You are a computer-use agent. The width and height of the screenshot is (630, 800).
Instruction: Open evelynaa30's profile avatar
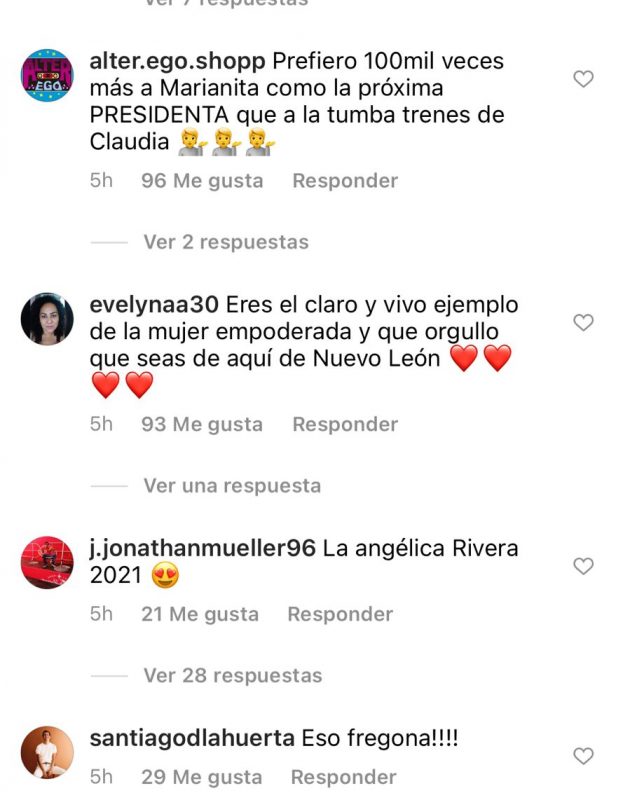point(47,318)
